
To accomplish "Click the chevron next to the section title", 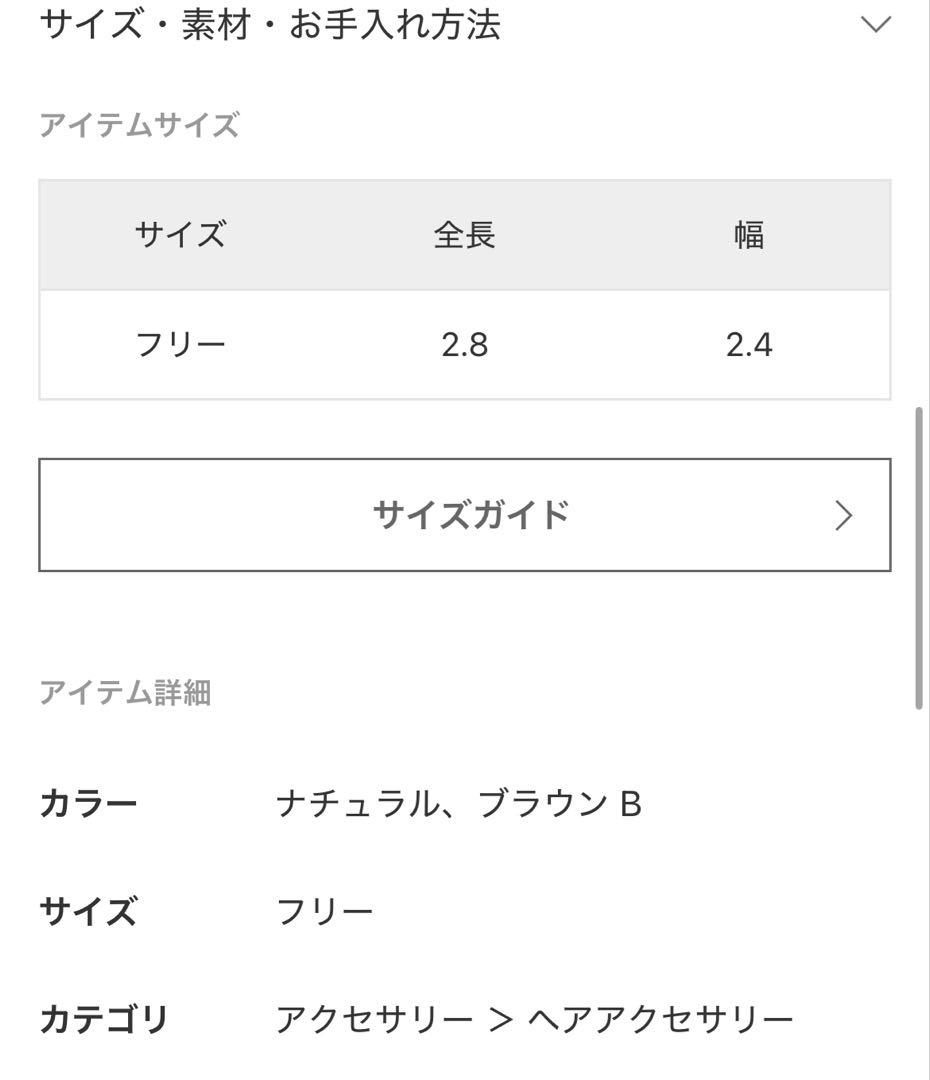I will pyautogui.click(x=877, y=22).
